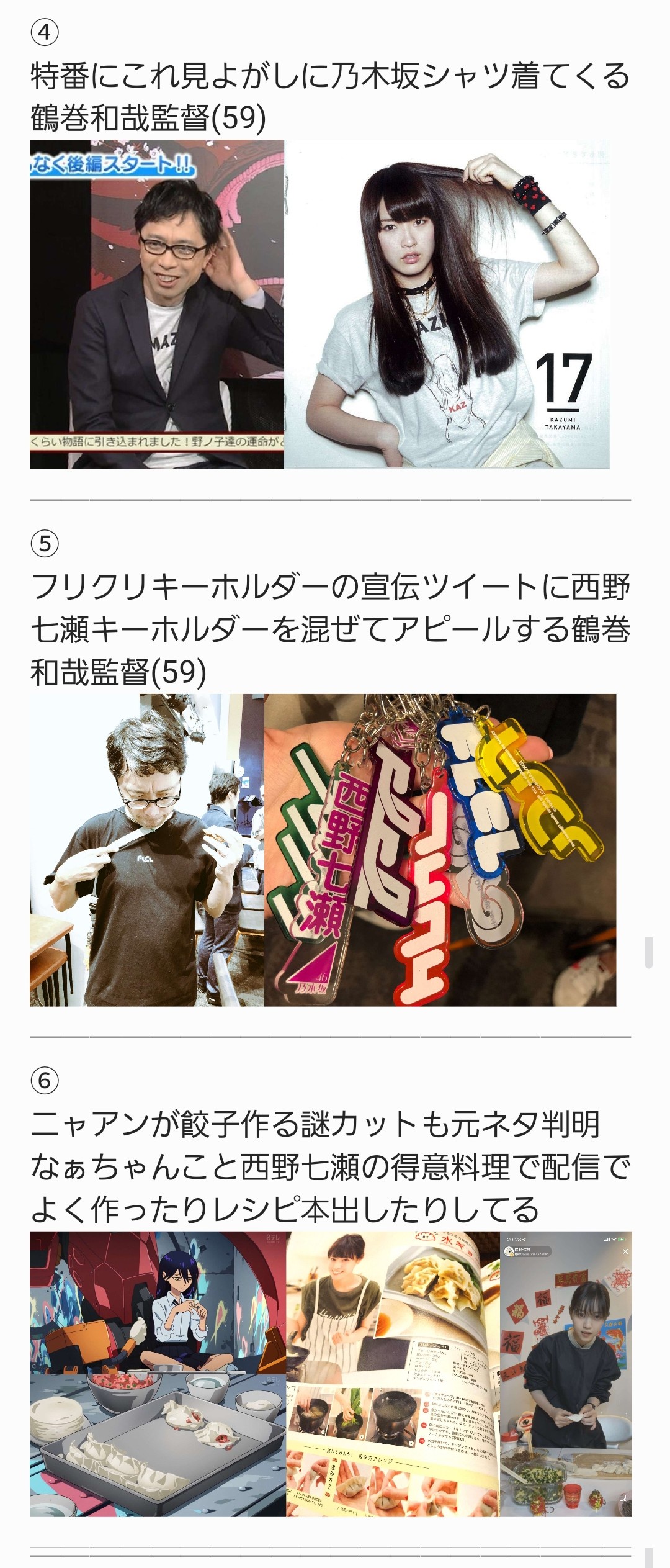This screenshot has width=670, height=1568.
Task: View the keyholders photo in section ⑤
Action: [x=440, y=850]
